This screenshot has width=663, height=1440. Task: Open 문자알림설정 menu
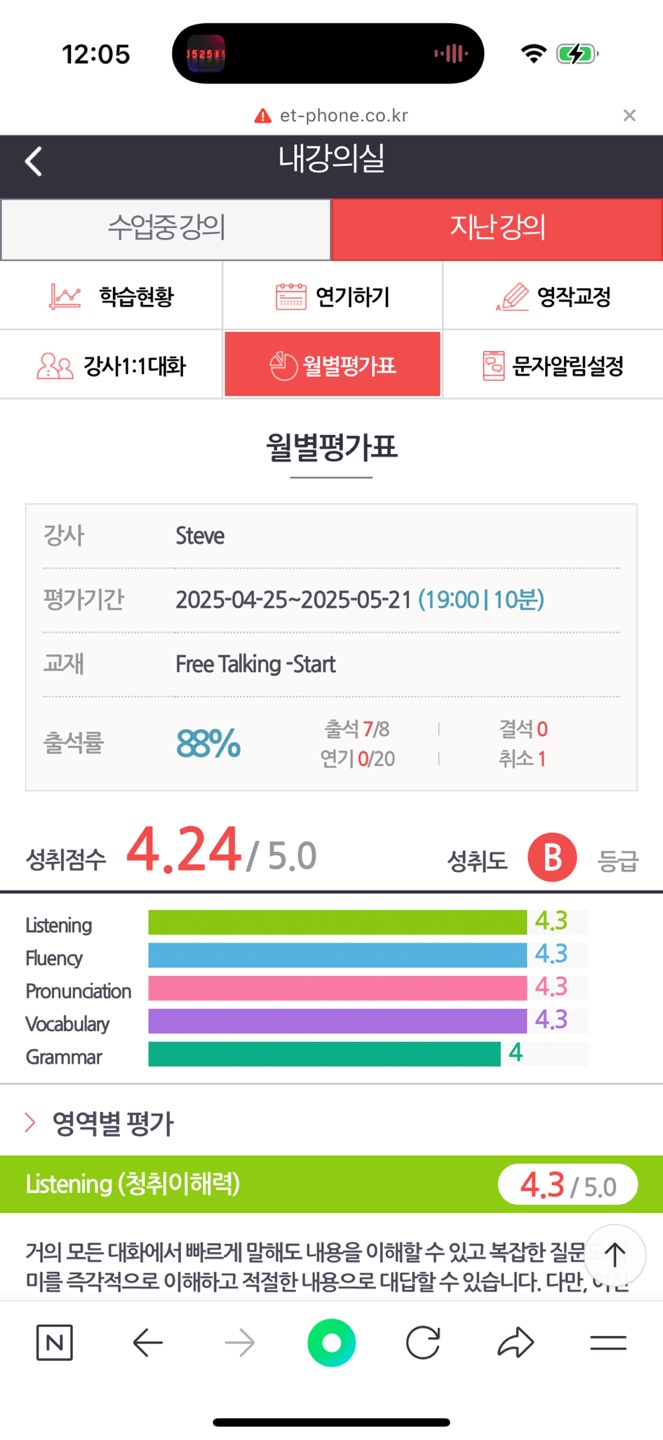(x=553, y=366)
